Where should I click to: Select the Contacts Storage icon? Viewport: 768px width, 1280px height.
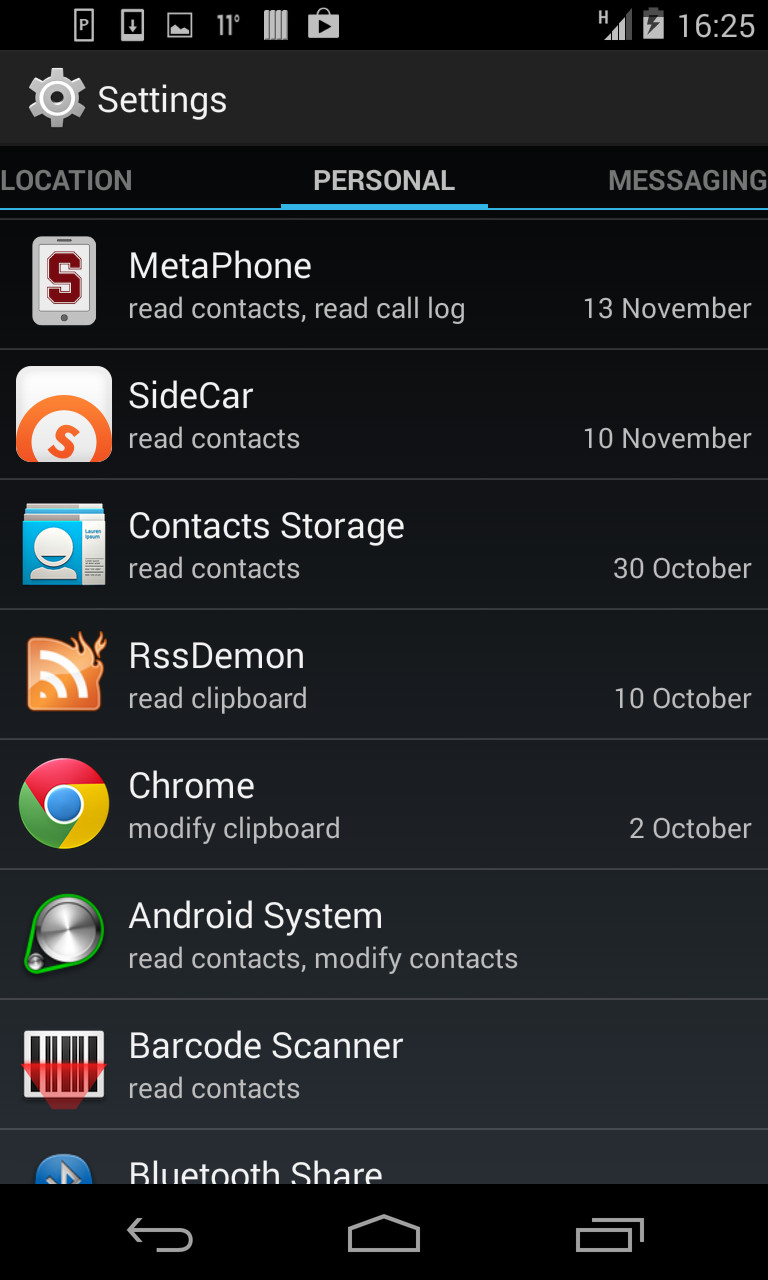coord(63,543)
